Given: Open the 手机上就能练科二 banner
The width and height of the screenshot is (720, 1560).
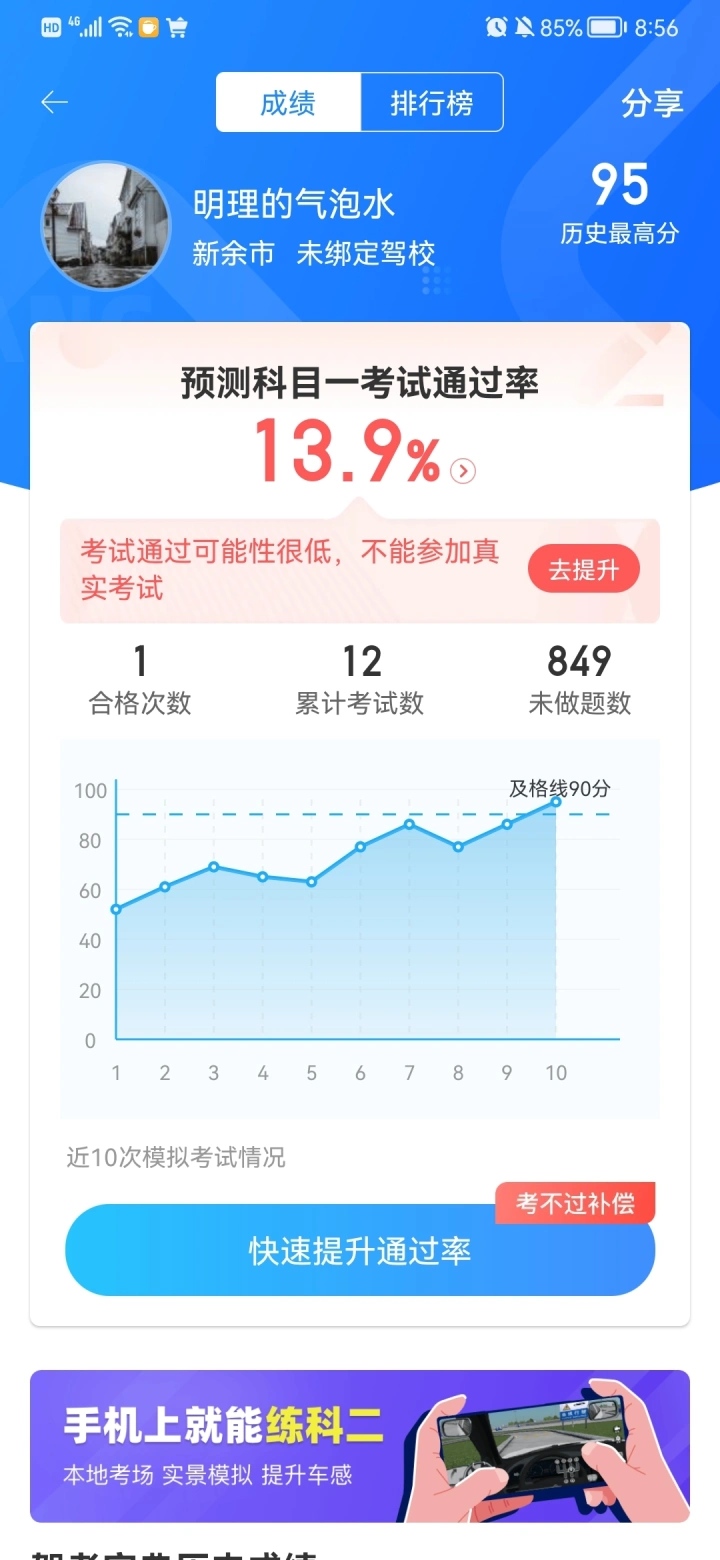Looking at the screenshot, I should click(360, 1445).
